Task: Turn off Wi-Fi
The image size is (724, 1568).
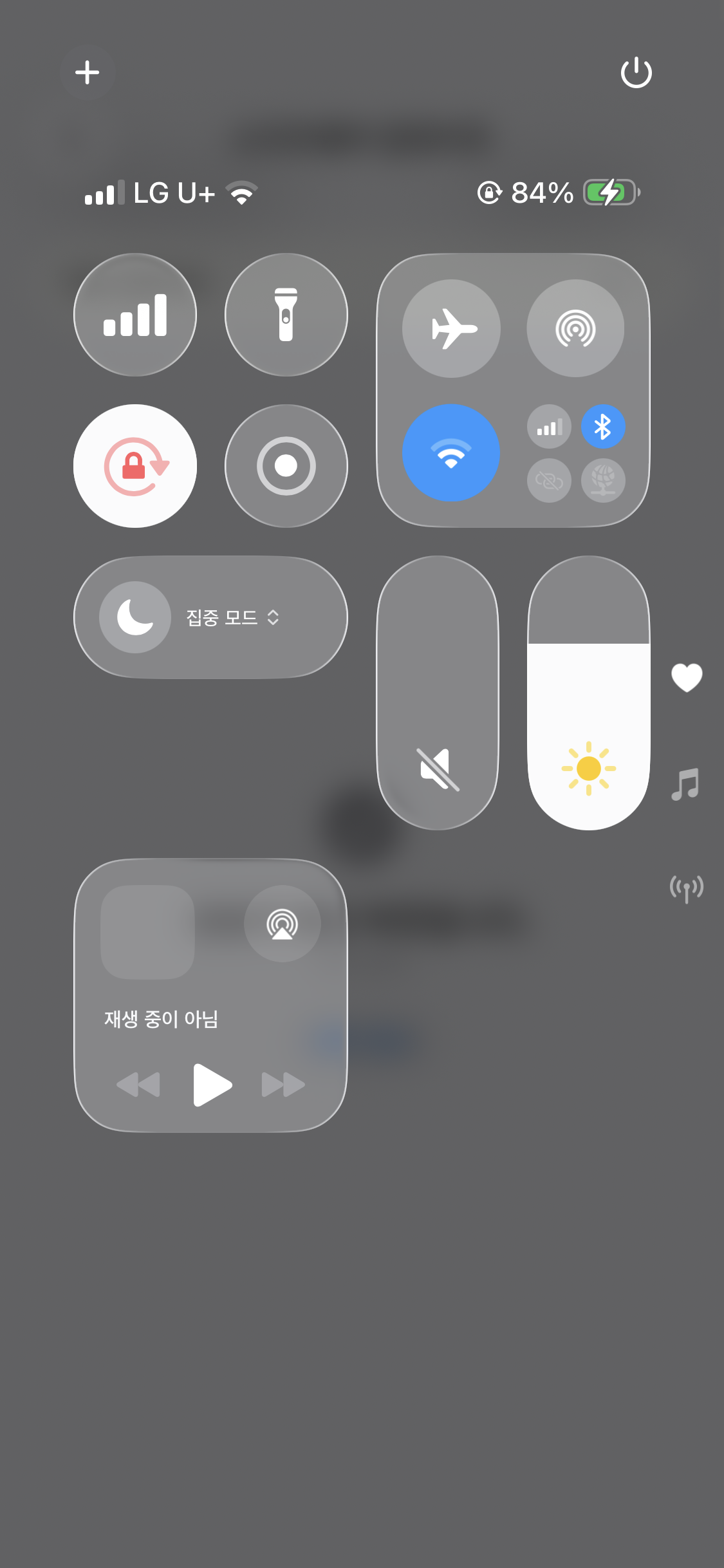Action: pos(451,453)
